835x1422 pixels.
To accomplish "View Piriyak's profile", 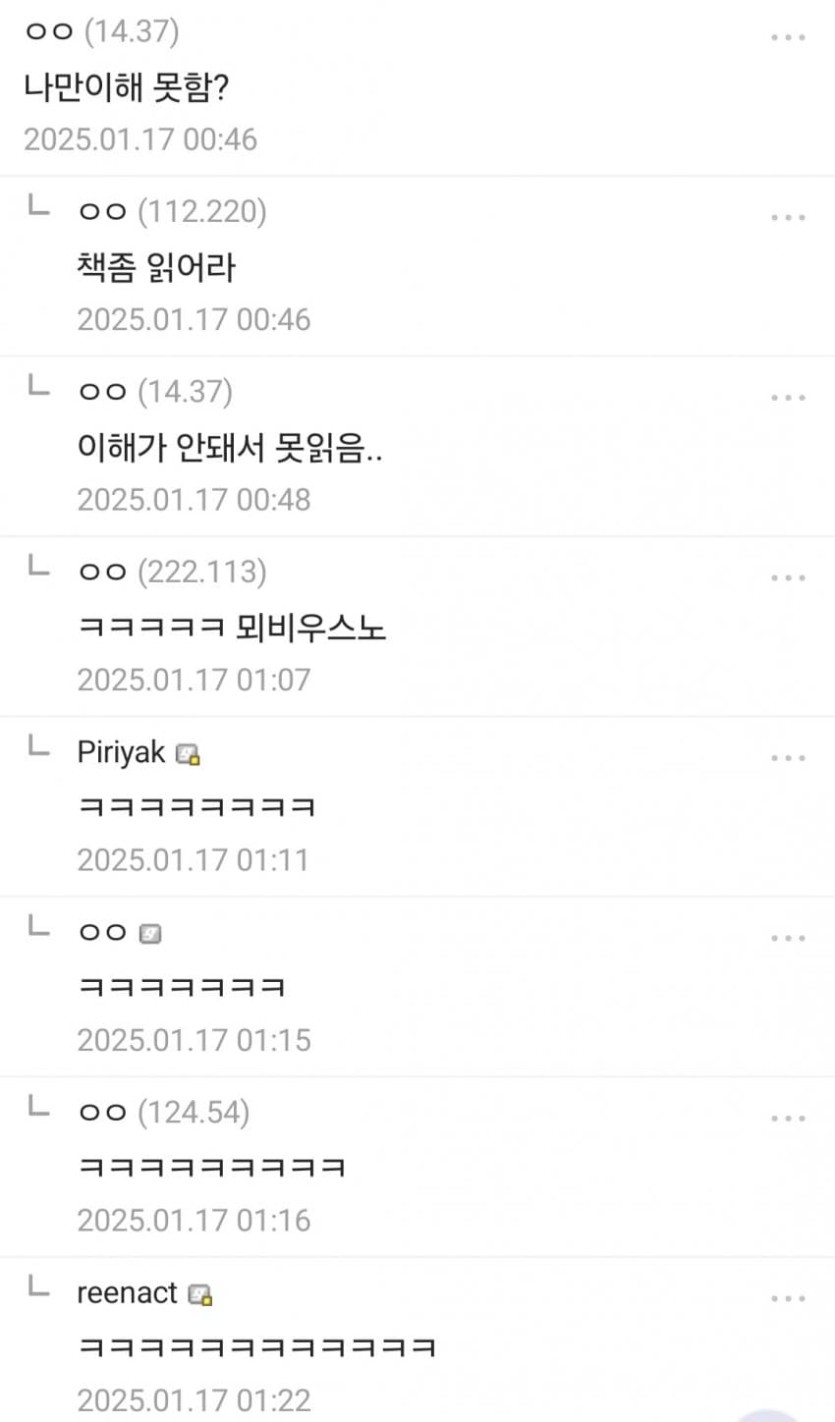I will pyautogui.click(x=121, y=753).
